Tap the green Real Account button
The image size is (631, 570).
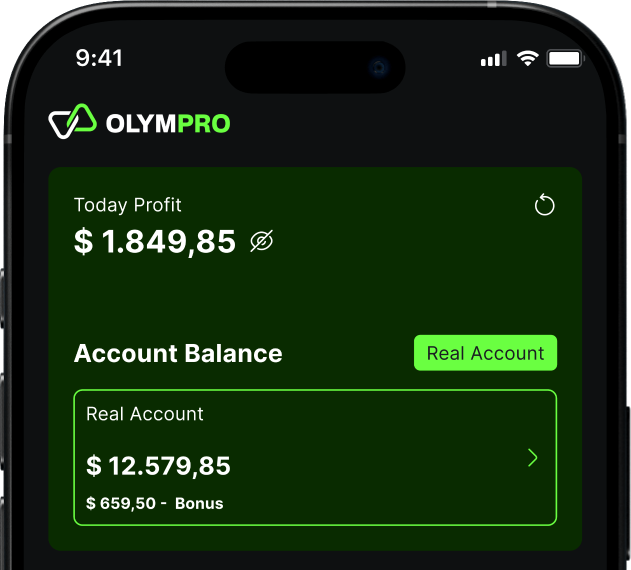pyautogui.click(x=485, y=353)
